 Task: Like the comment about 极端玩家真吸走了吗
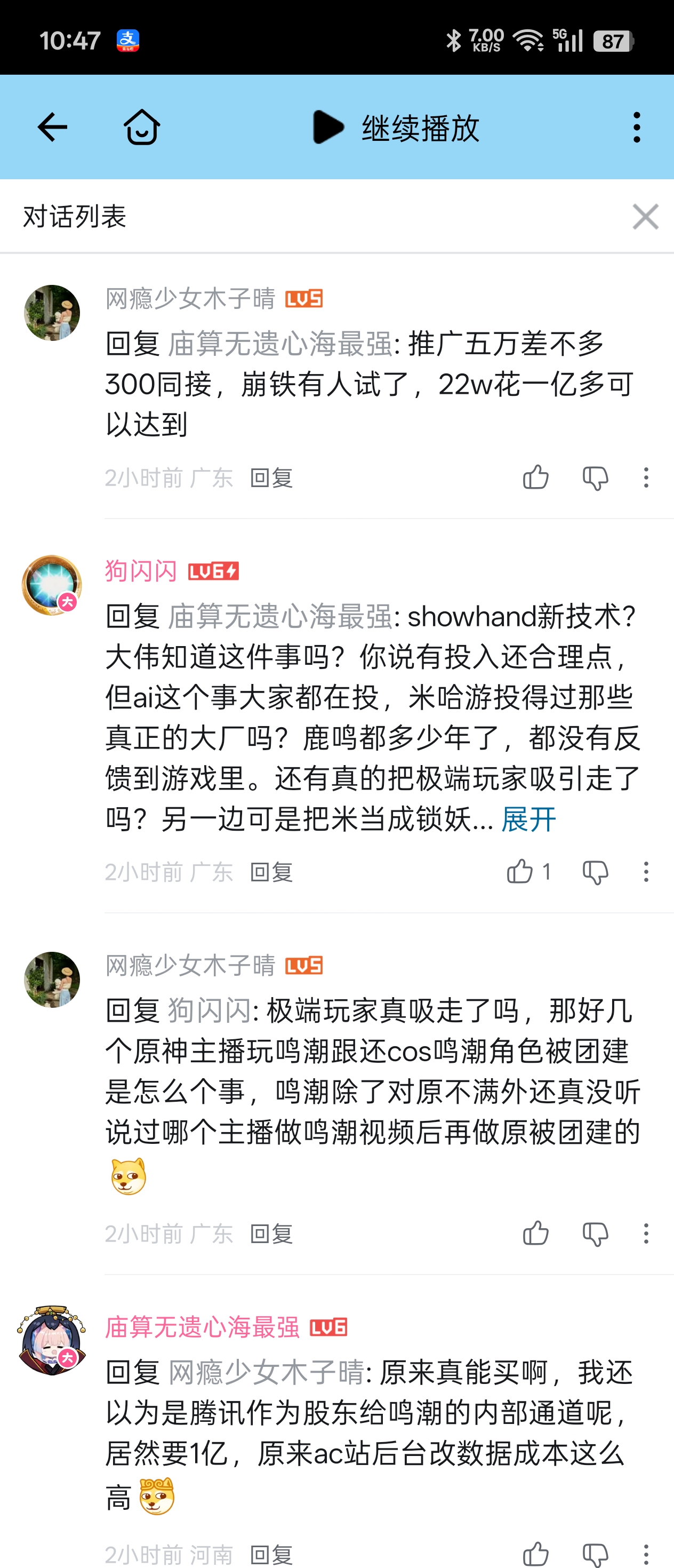[x=535, y=1234]
